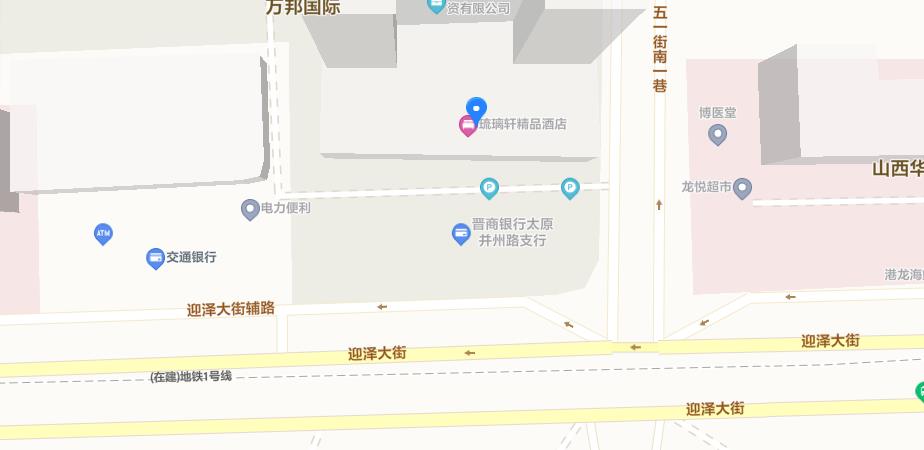
Task: Open the 晋商银行太原井州路支行 marker
Action: pos(461,234)
